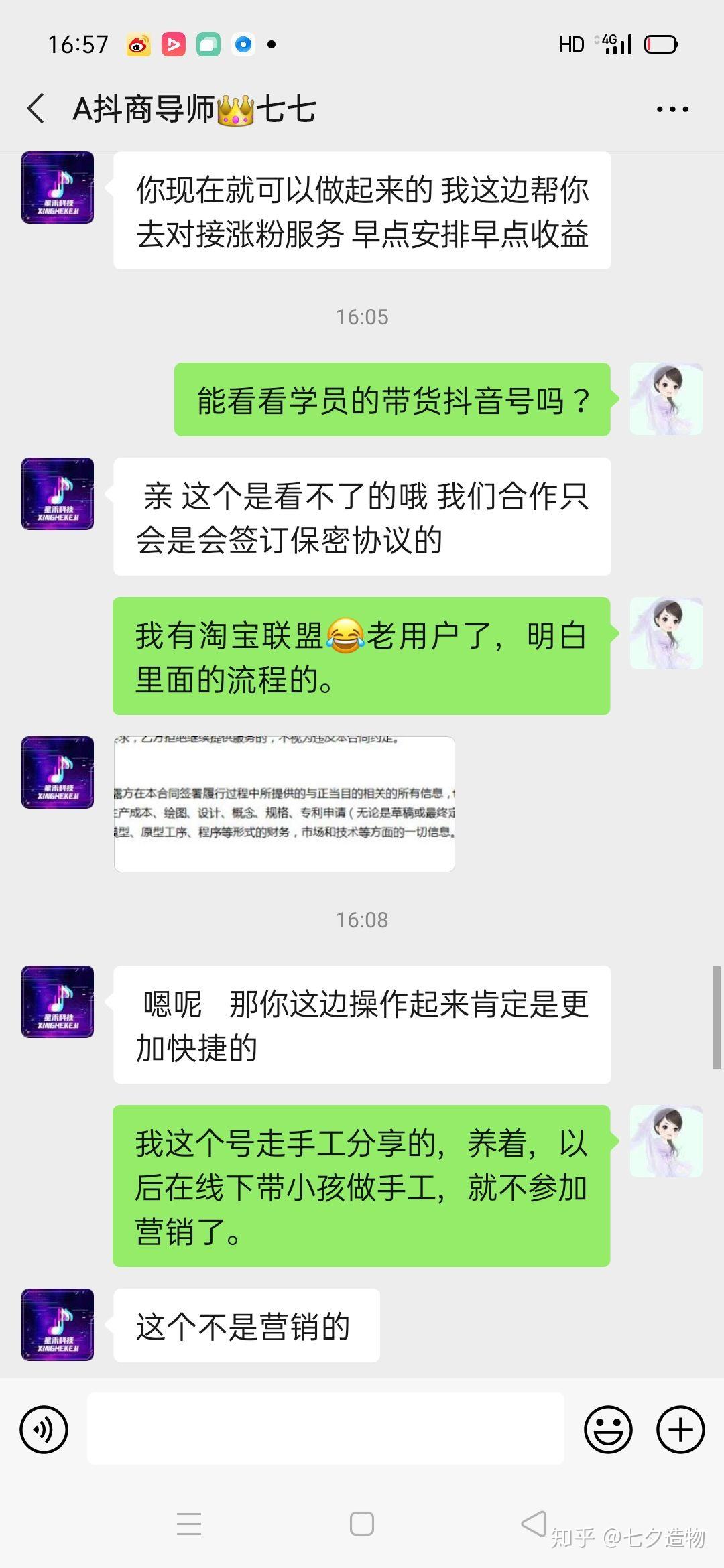Open the contract image sent in chat
This screenshot has width=724, height=1568.
[x=284, y=803]
